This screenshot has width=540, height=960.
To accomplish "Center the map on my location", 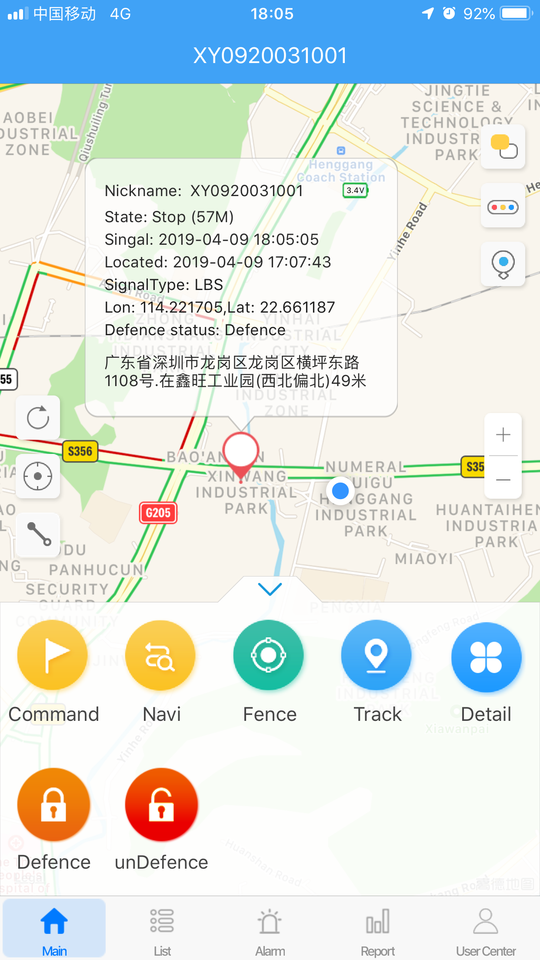I will pos(38,476).
